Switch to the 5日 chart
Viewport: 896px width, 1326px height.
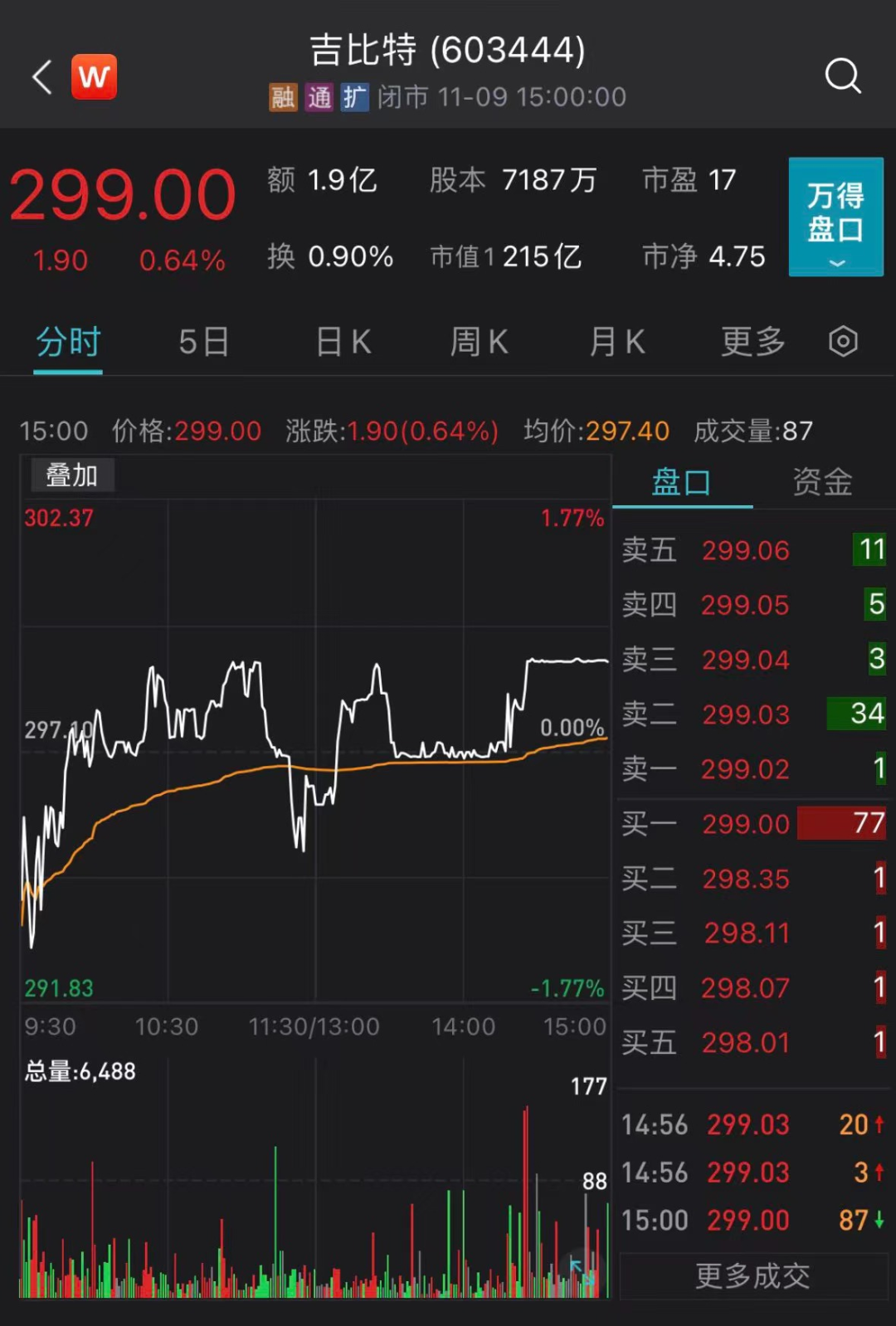pyautogui.click(x=203, y=342)
